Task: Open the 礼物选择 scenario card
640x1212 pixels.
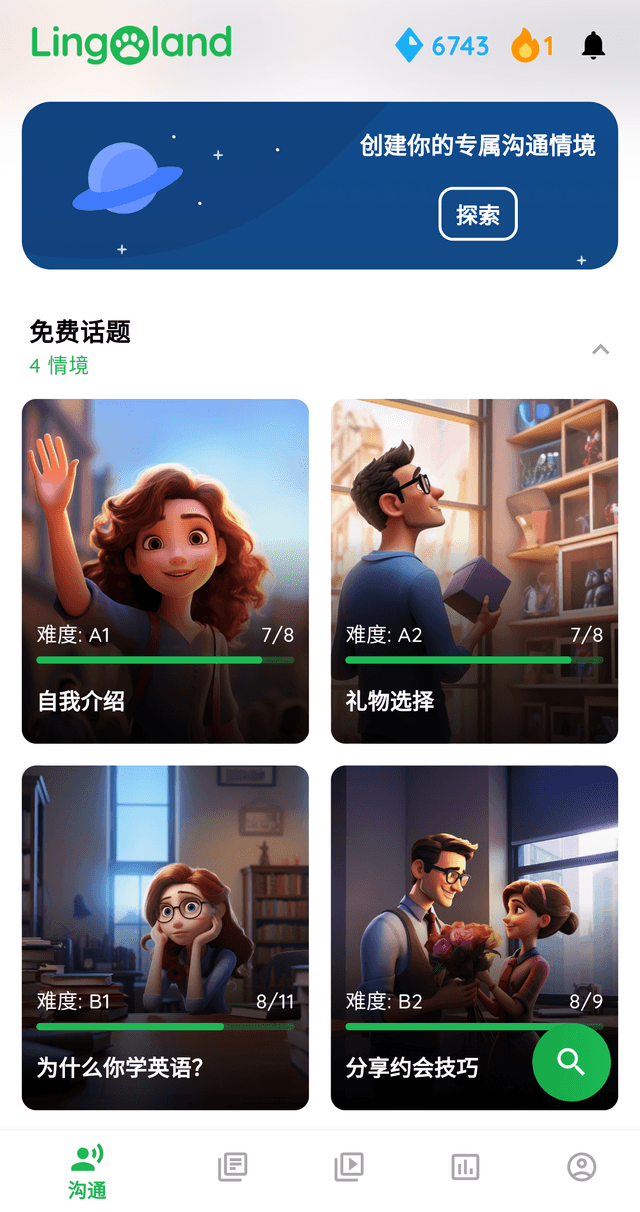Action: pos(474,570)
